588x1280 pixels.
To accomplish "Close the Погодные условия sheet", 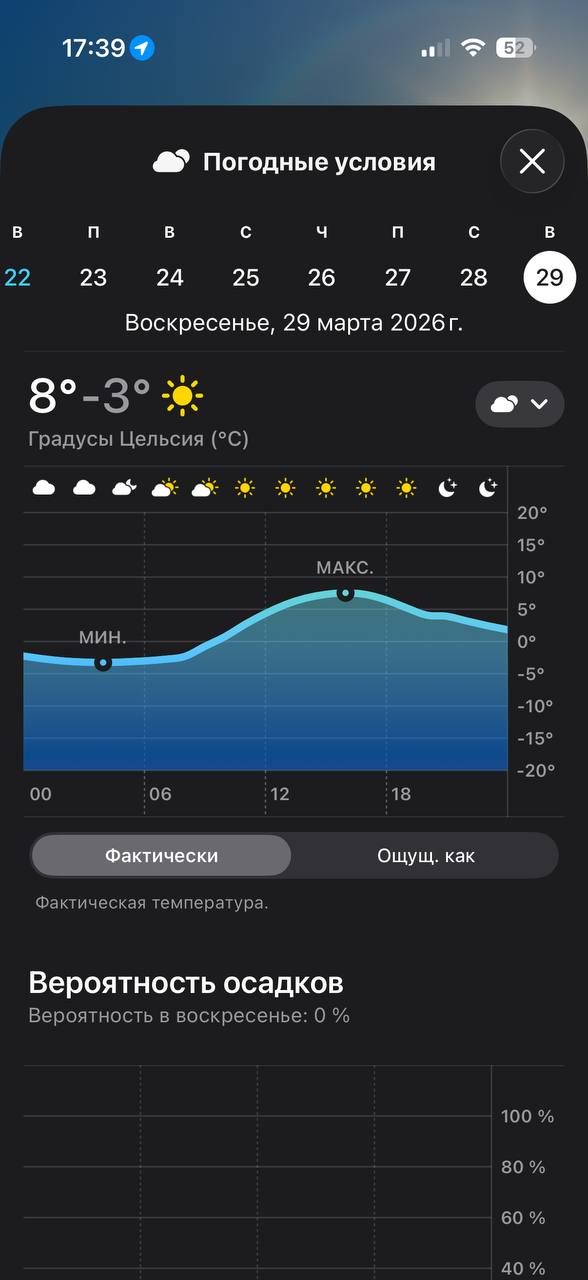I will click(x=532, y=161).
